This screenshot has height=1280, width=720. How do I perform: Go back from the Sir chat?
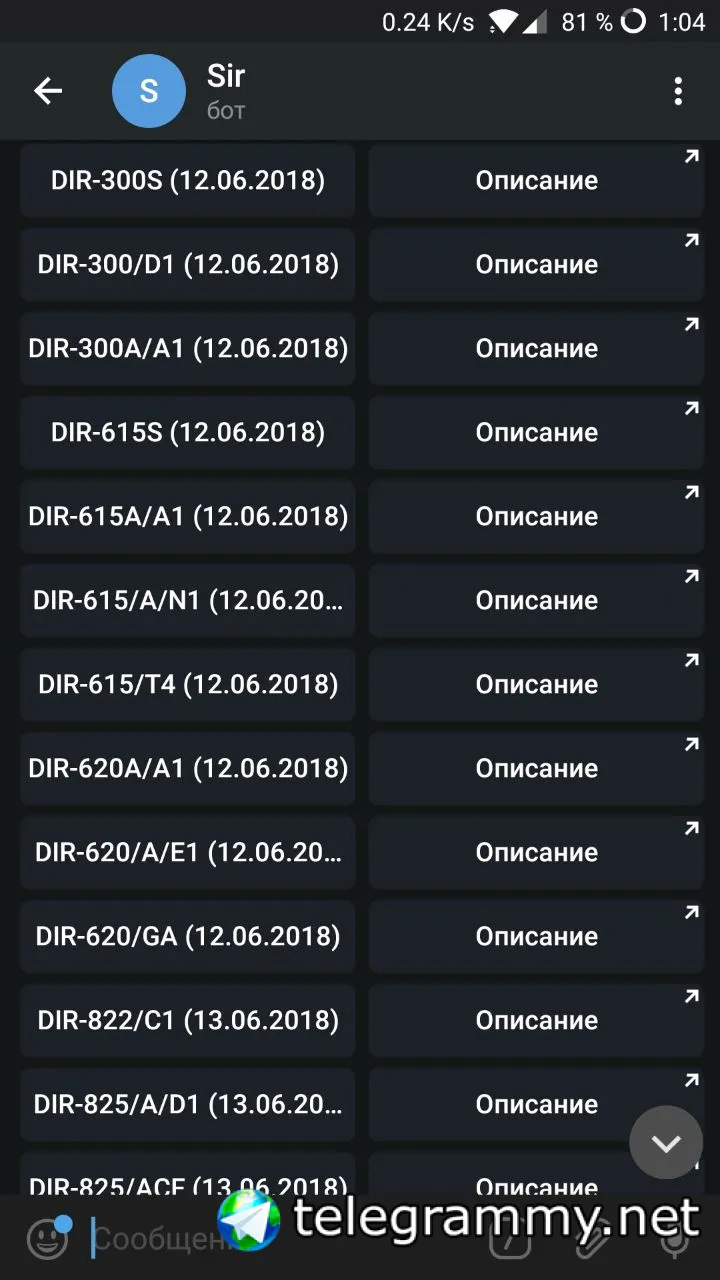click(x=48, y=92)
